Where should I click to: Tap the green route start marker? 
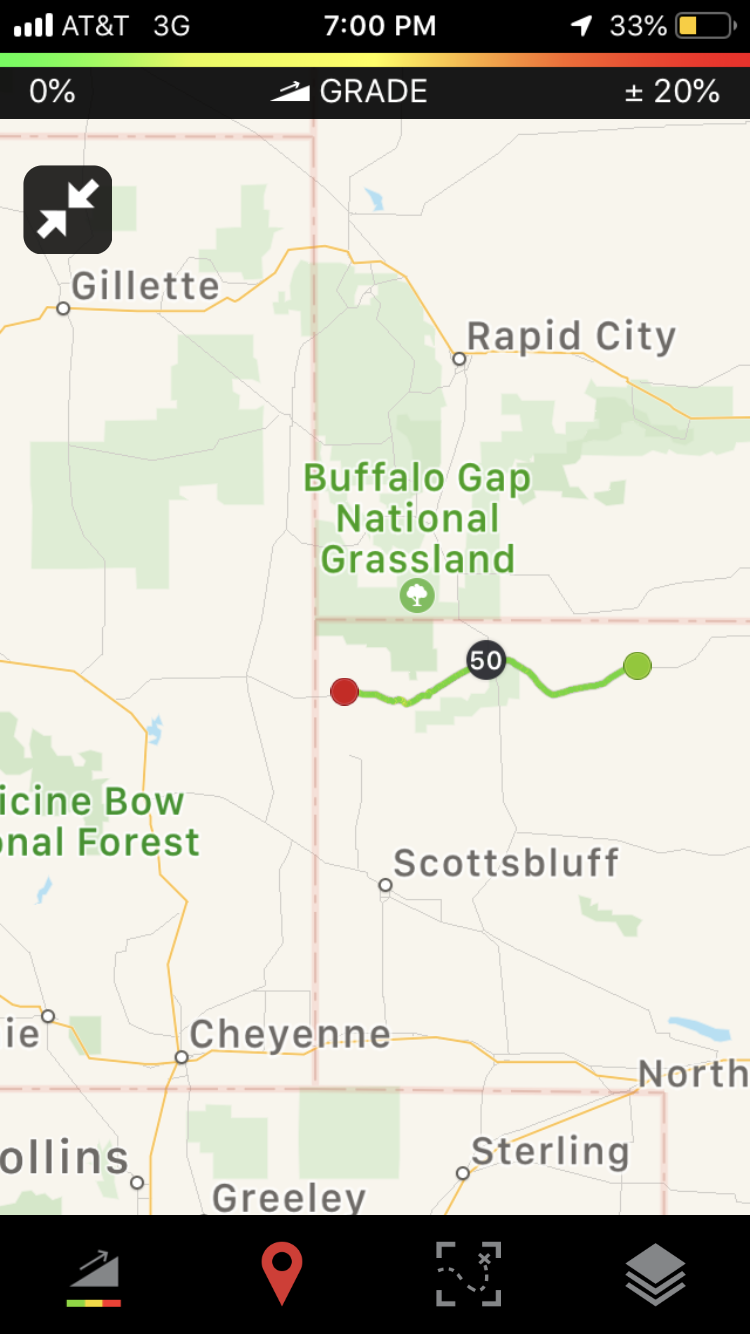pyautogui.click(x=637, y=665)
